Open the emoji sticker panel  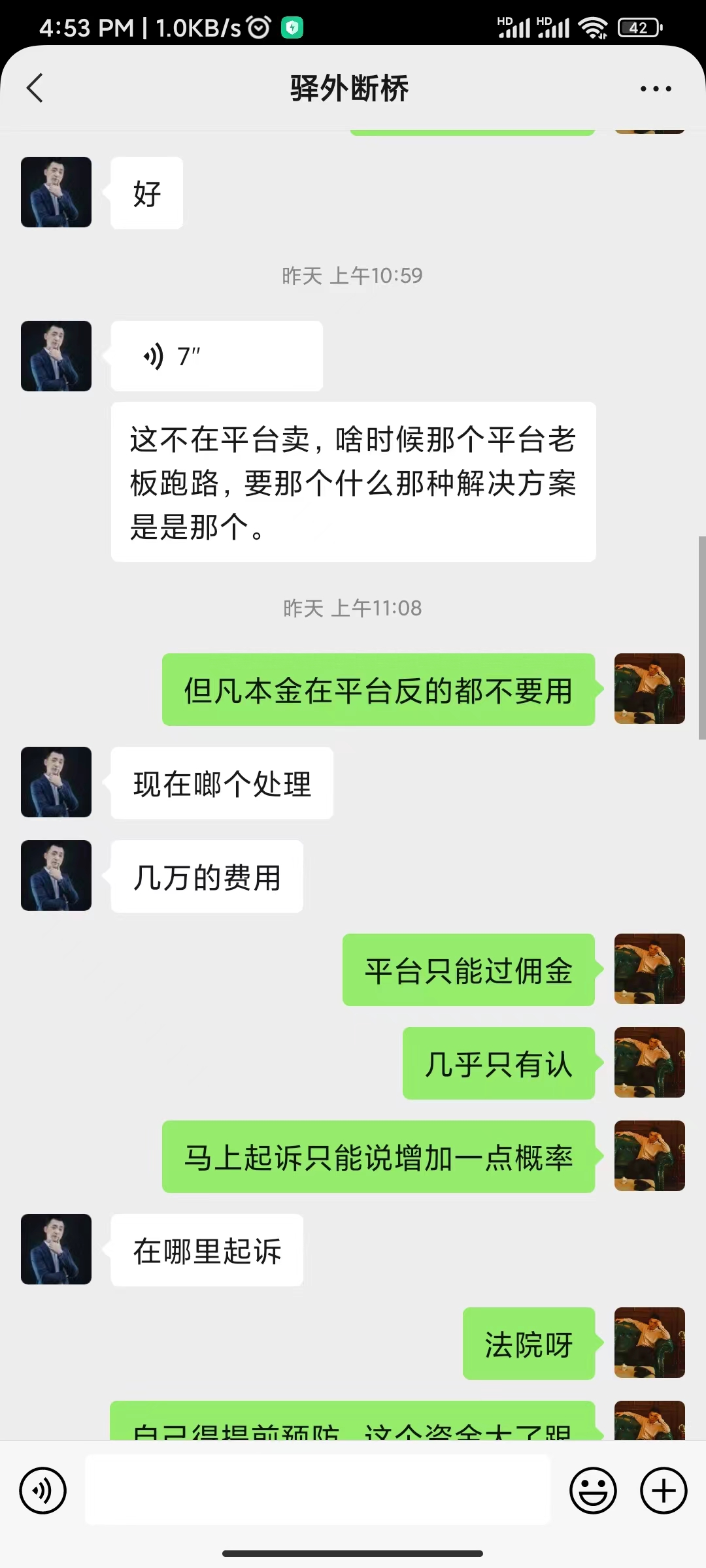click(x=593, y=1491)
